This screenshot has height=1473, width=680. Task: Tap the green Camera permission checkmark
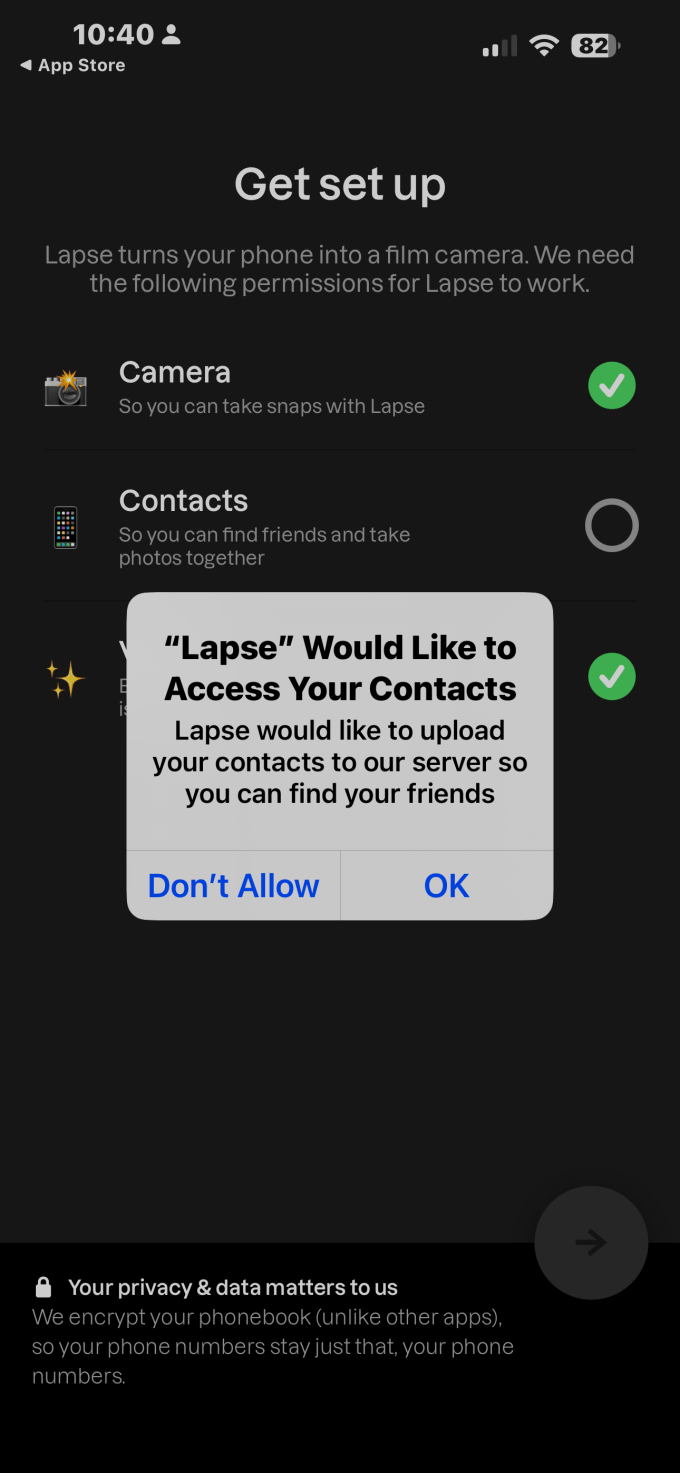coord(611,385)
